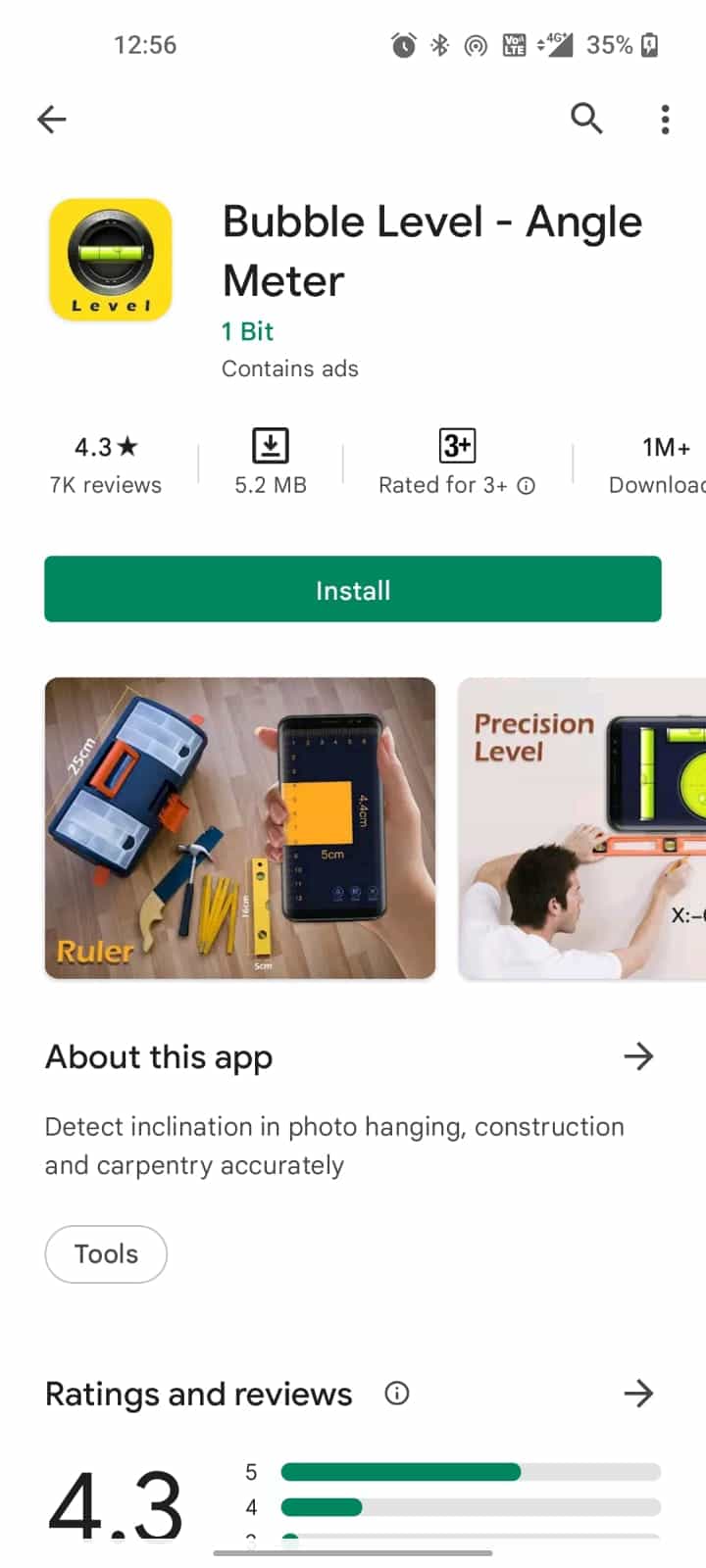
Task: Open the Rated for 3+ info
Action: pos(527,485)
